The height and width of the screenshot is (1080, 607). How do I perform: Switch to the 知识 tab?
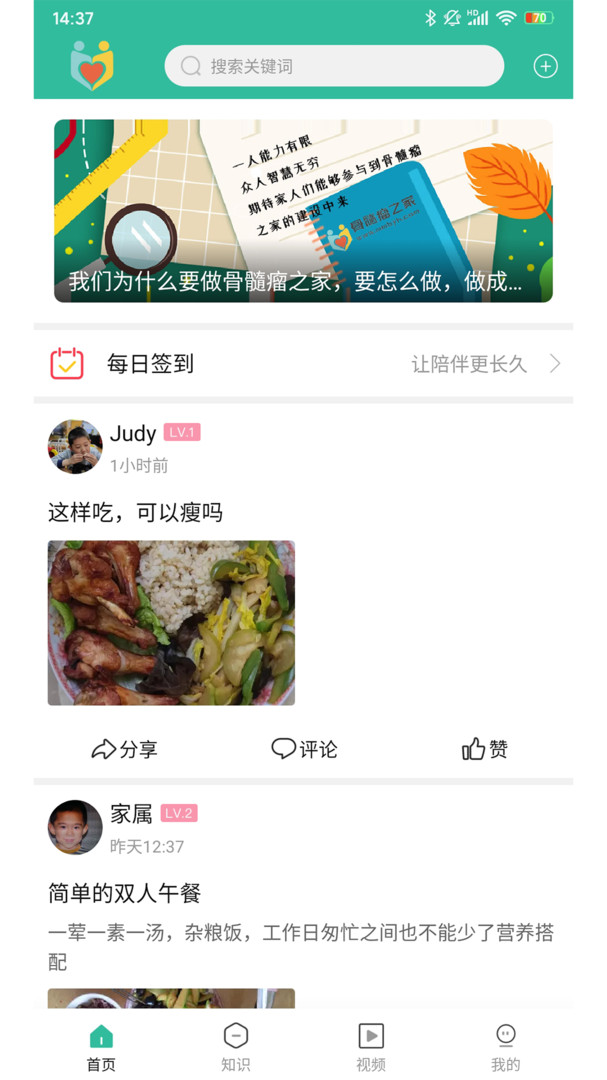[x=236, y=1046]
